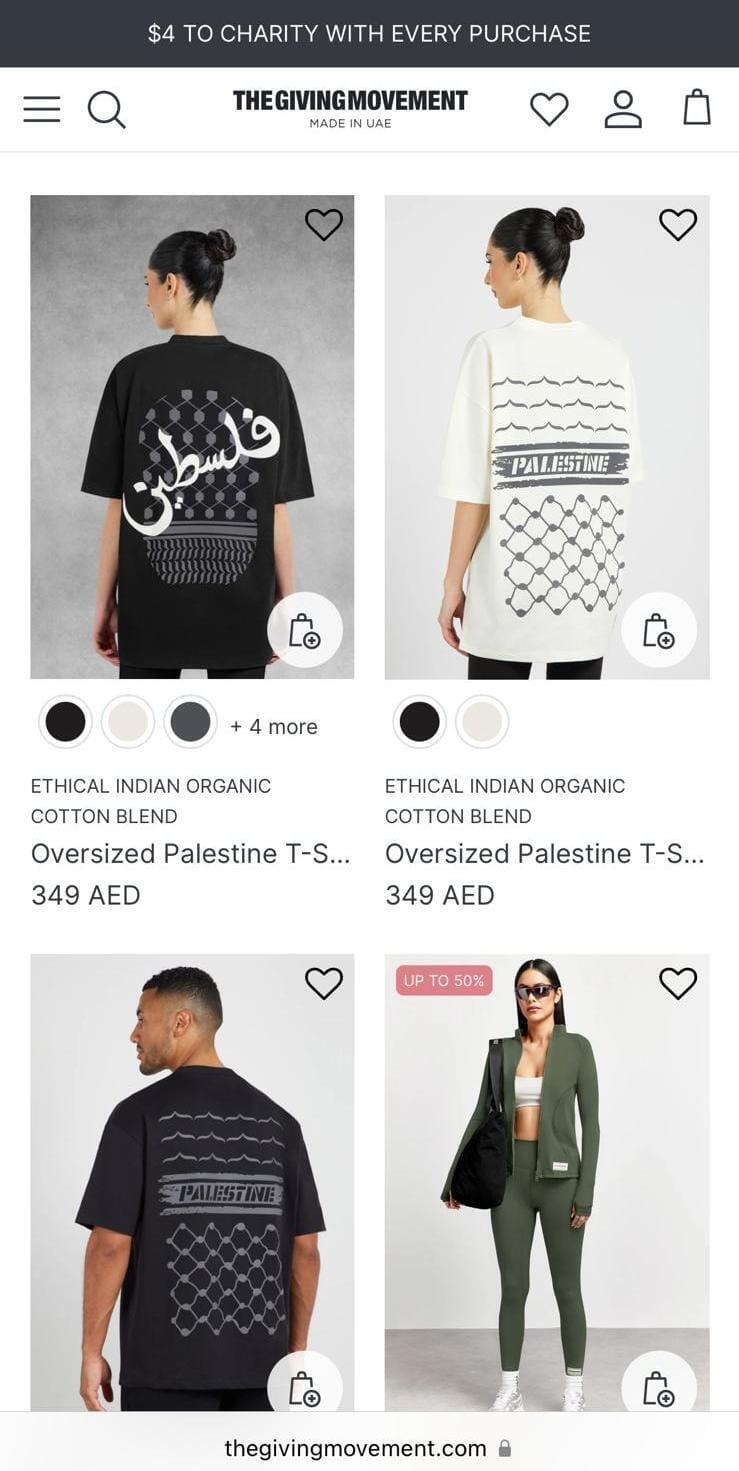This screenshot has height=1471, width=739.
Task: Open the search icon
Action: [x=107, y=110]
